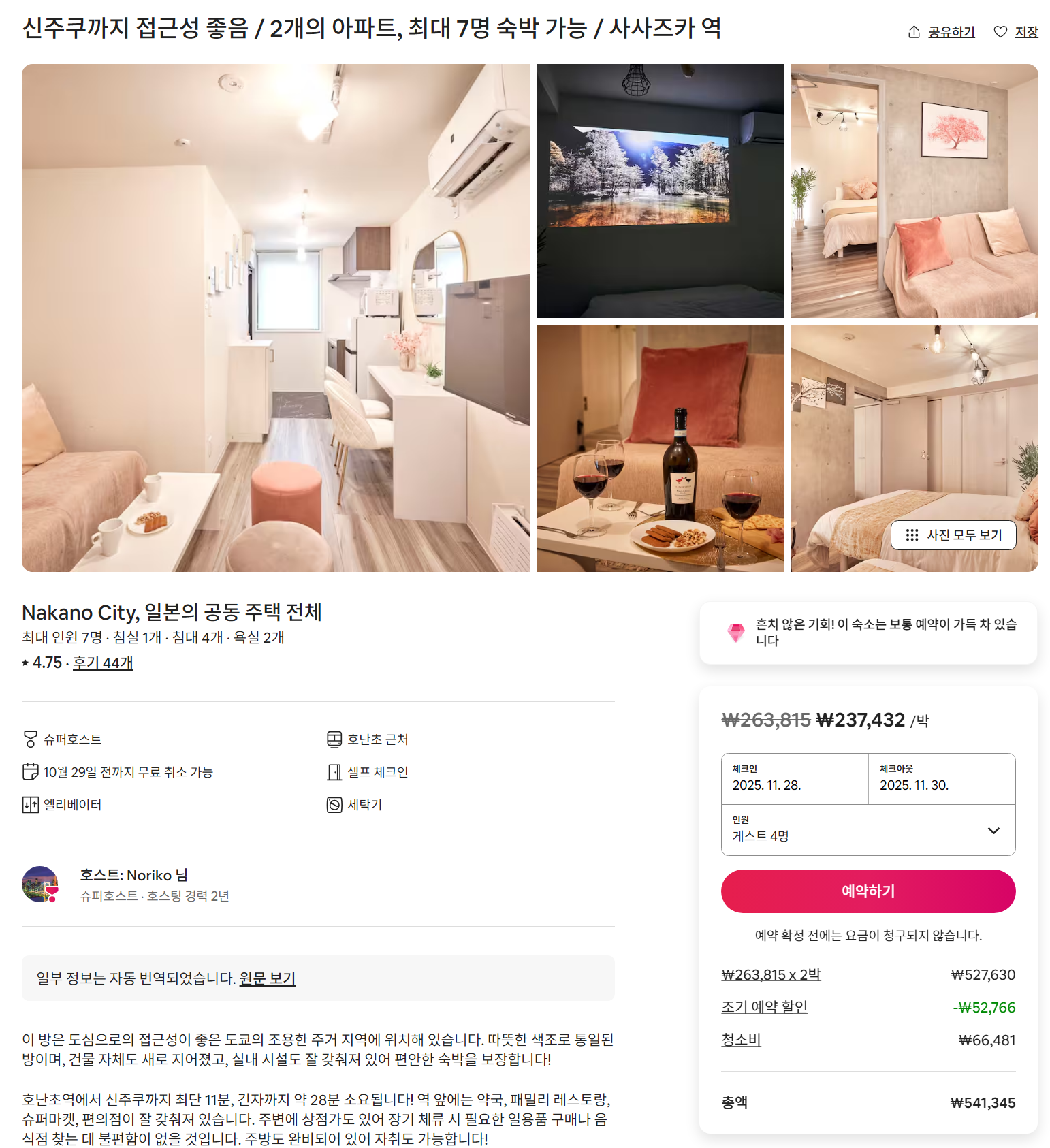Open the main room photo
This screenshot has width=1050, height=1148.
click(275, 318)
